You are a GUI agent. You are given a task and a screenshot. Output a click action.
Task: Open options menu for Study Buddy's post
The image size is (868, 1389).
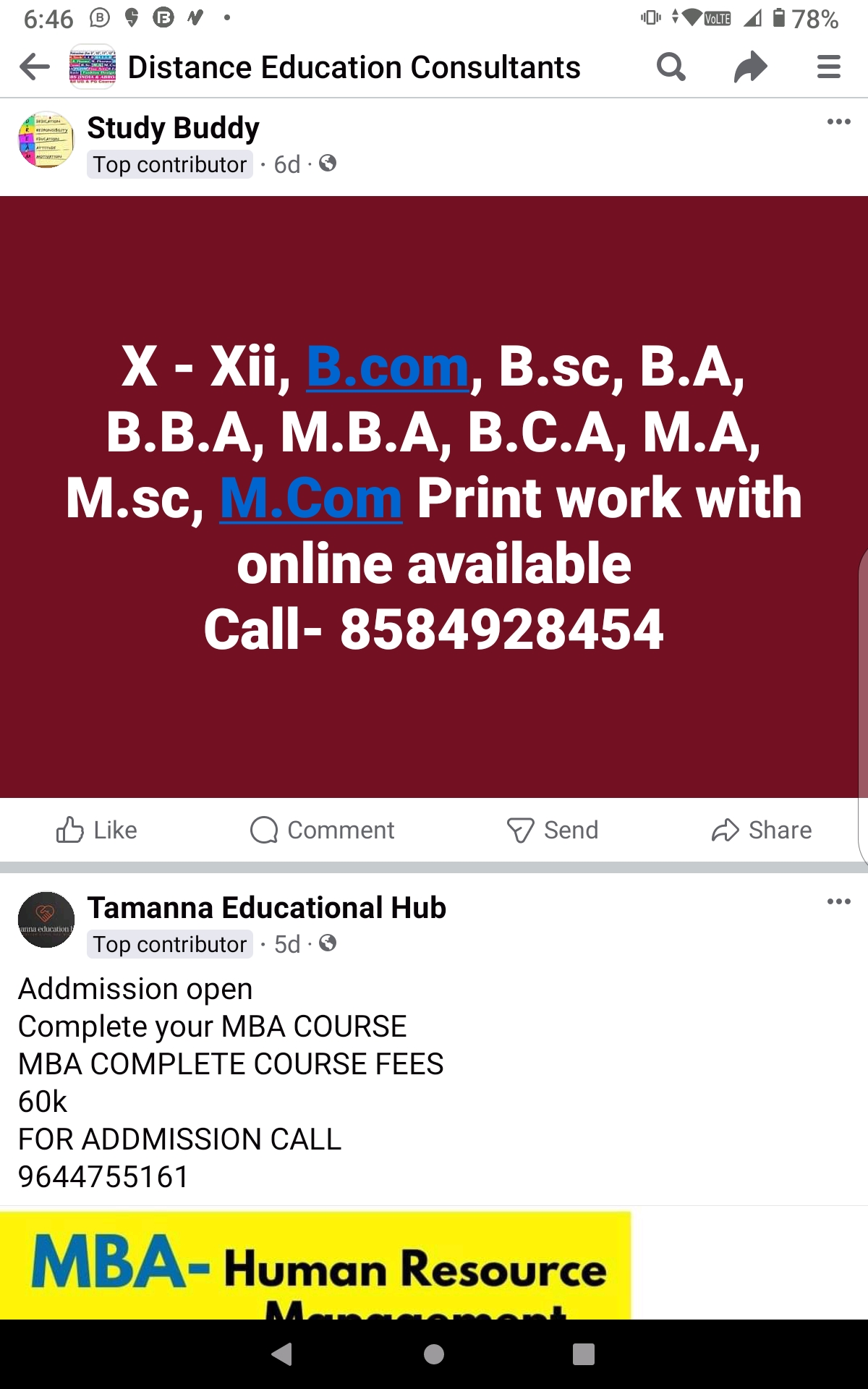click(x=838, y=122)
